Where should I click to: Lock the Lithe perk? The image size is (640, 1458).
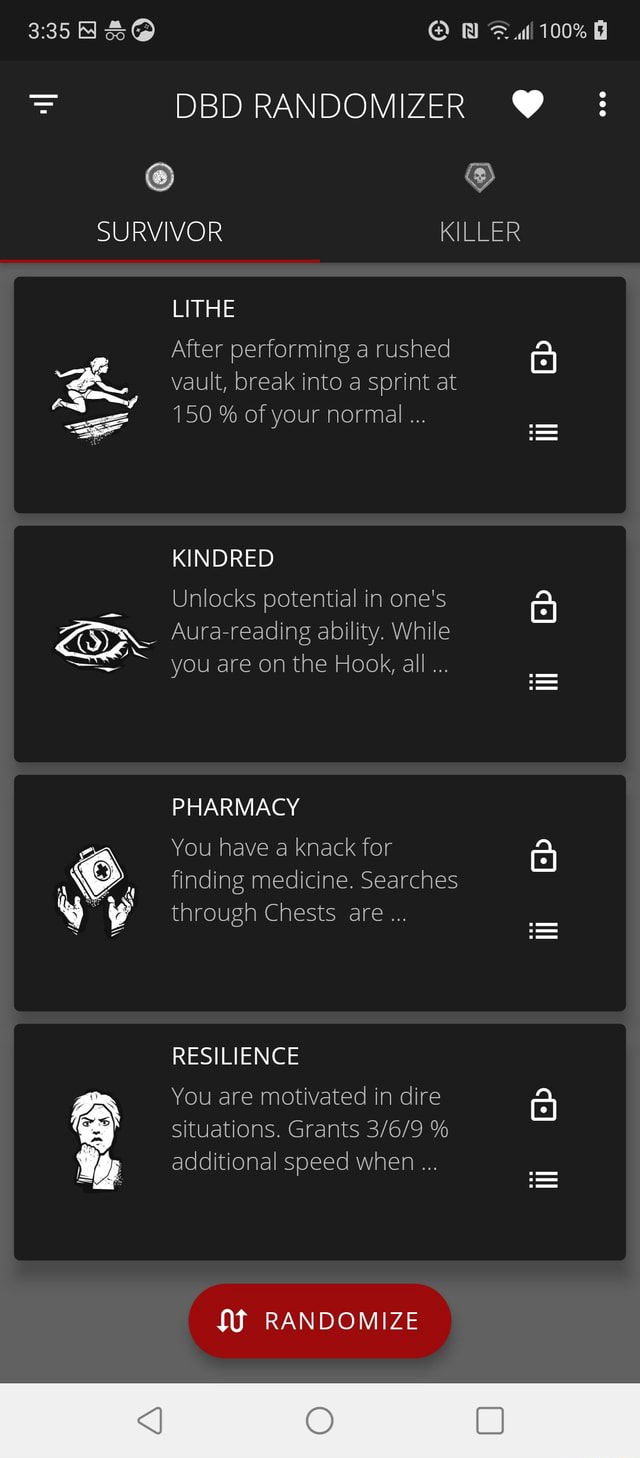click(x=543, y=357)
